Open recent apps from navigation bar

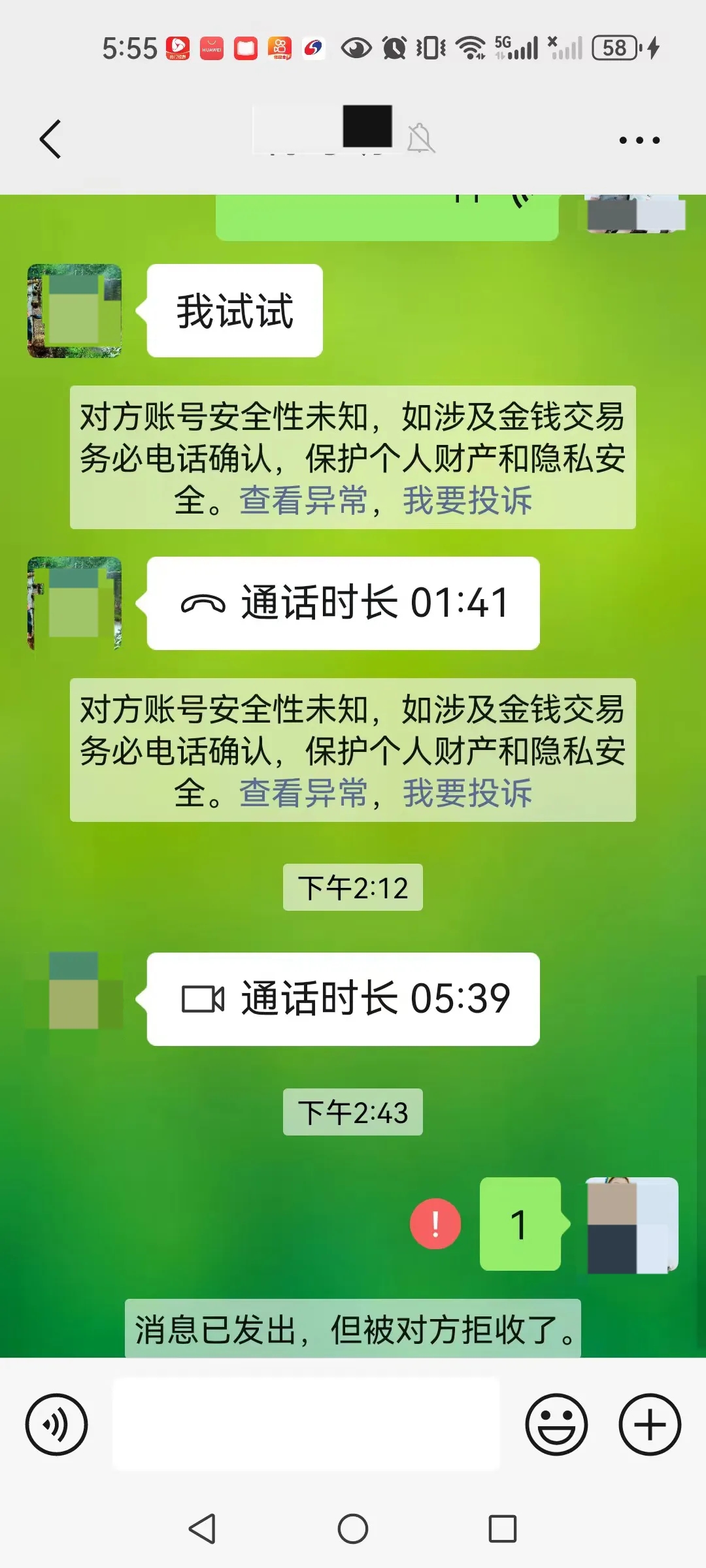(502, 1529)
